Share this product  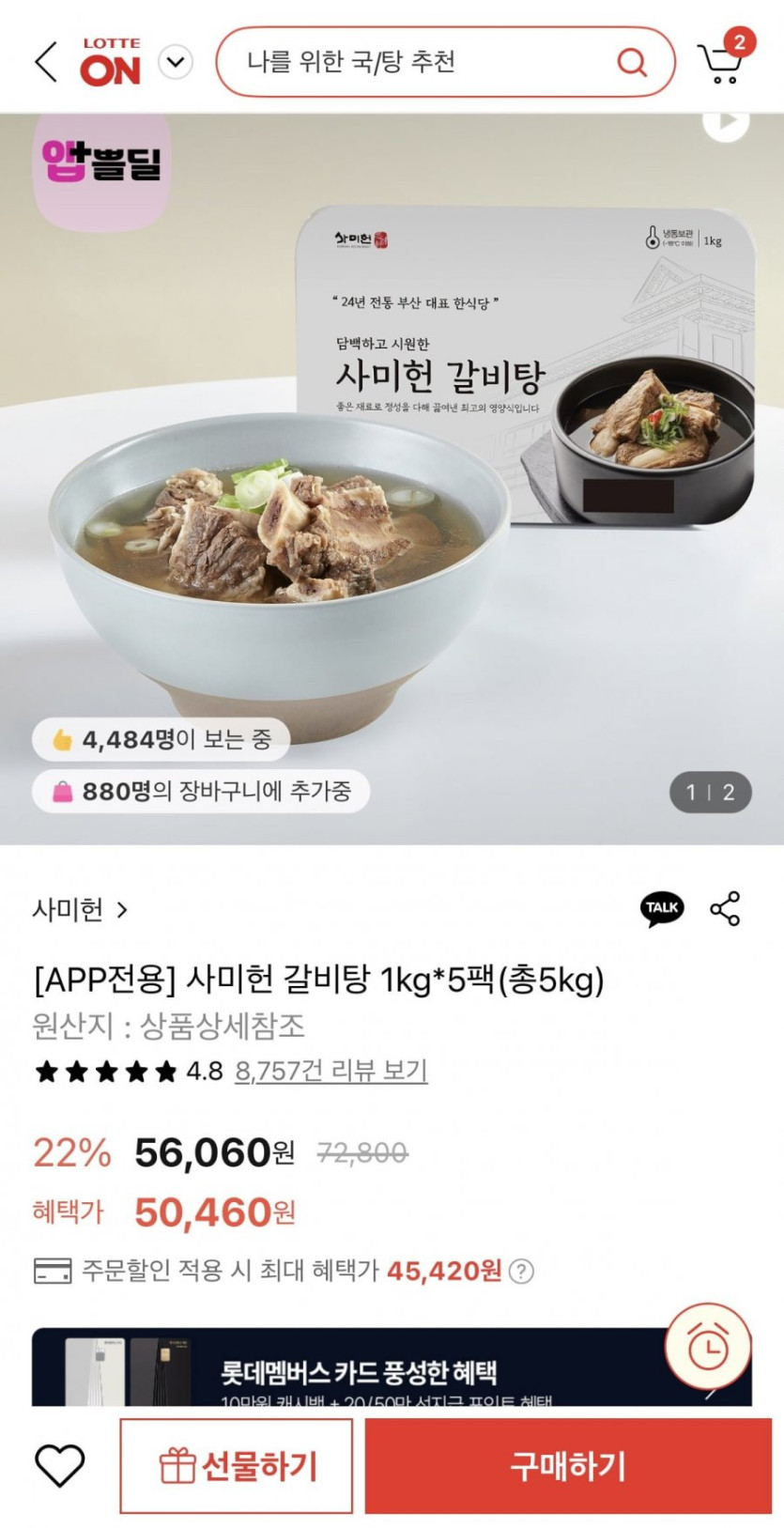pyautogui.click(x=725, y=908)
